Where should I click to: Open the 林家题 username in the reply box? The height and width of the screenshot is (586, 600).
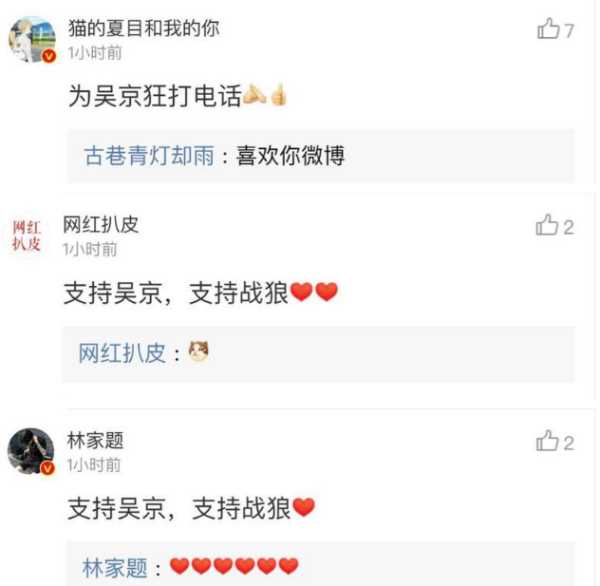pyautogui.click(x=114, y=568)
